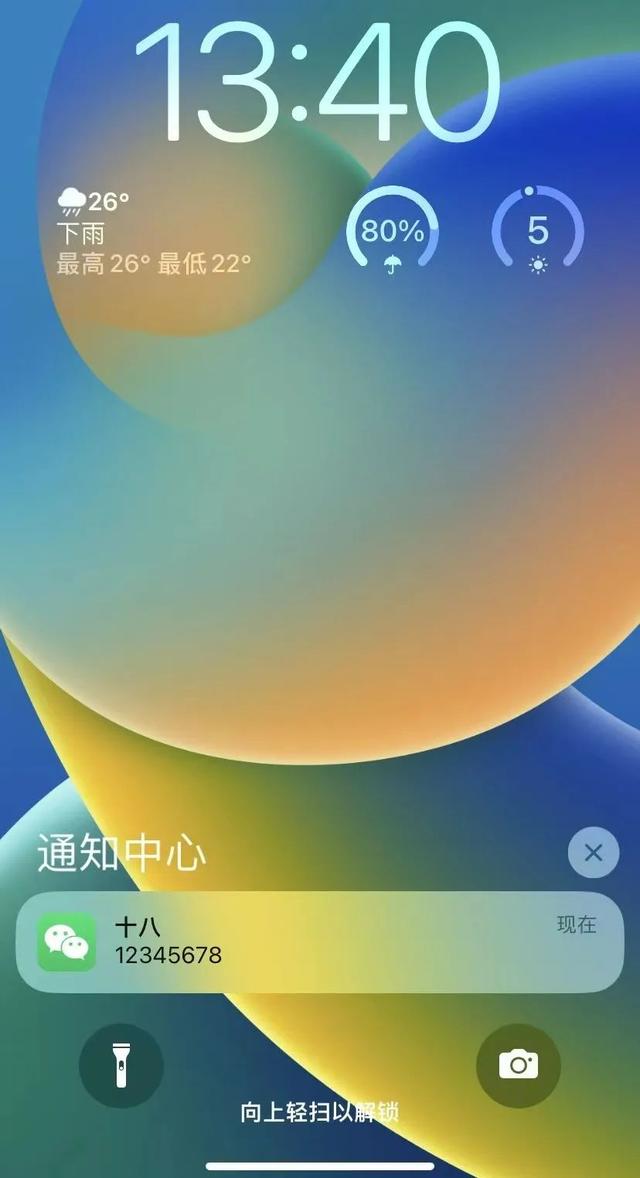The width and height of the screenshot is (640, 1178).
Task: Turn on the flashlight
Action: (121, 1065)
